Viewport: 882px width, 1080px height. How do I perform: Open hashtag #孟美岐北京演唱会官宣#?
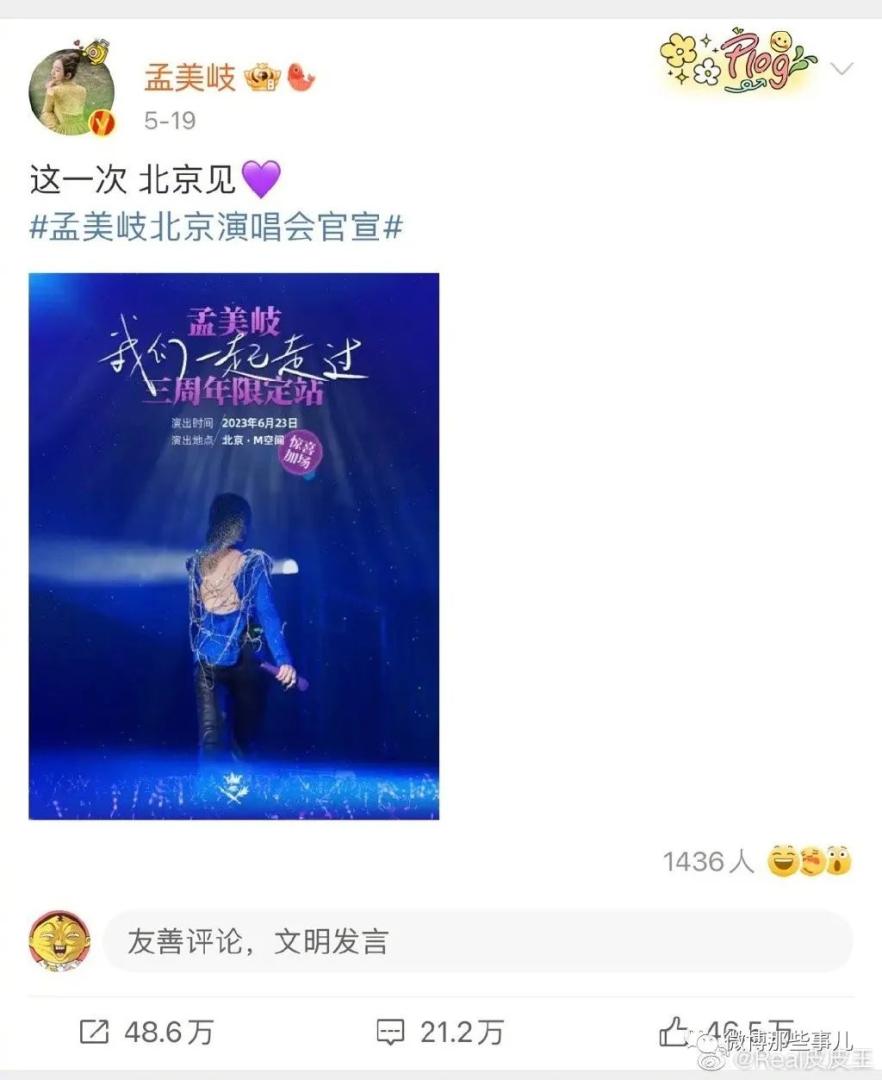[x=215, y=227]
